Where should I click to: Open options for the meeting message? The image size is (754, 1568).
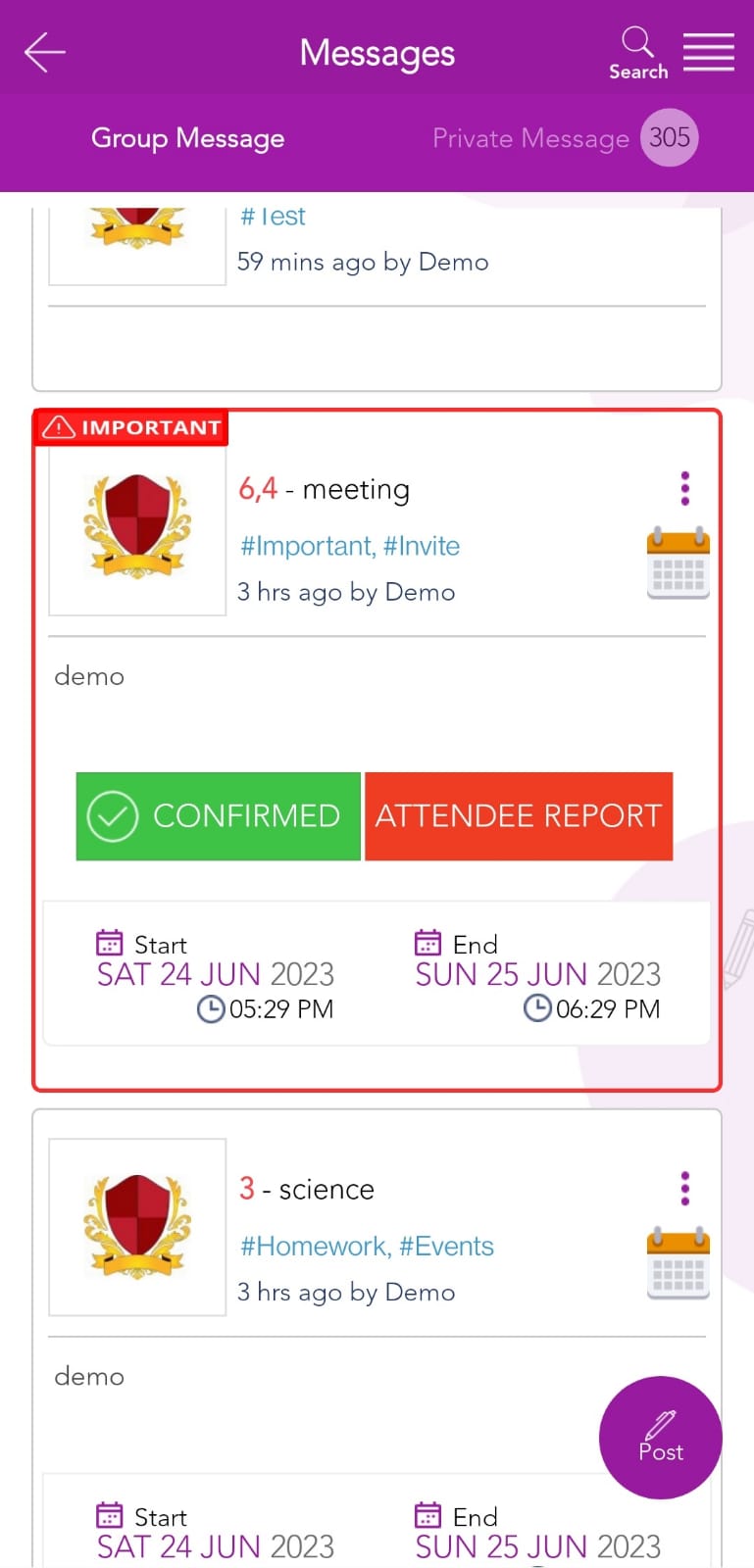tap(684, 488)
